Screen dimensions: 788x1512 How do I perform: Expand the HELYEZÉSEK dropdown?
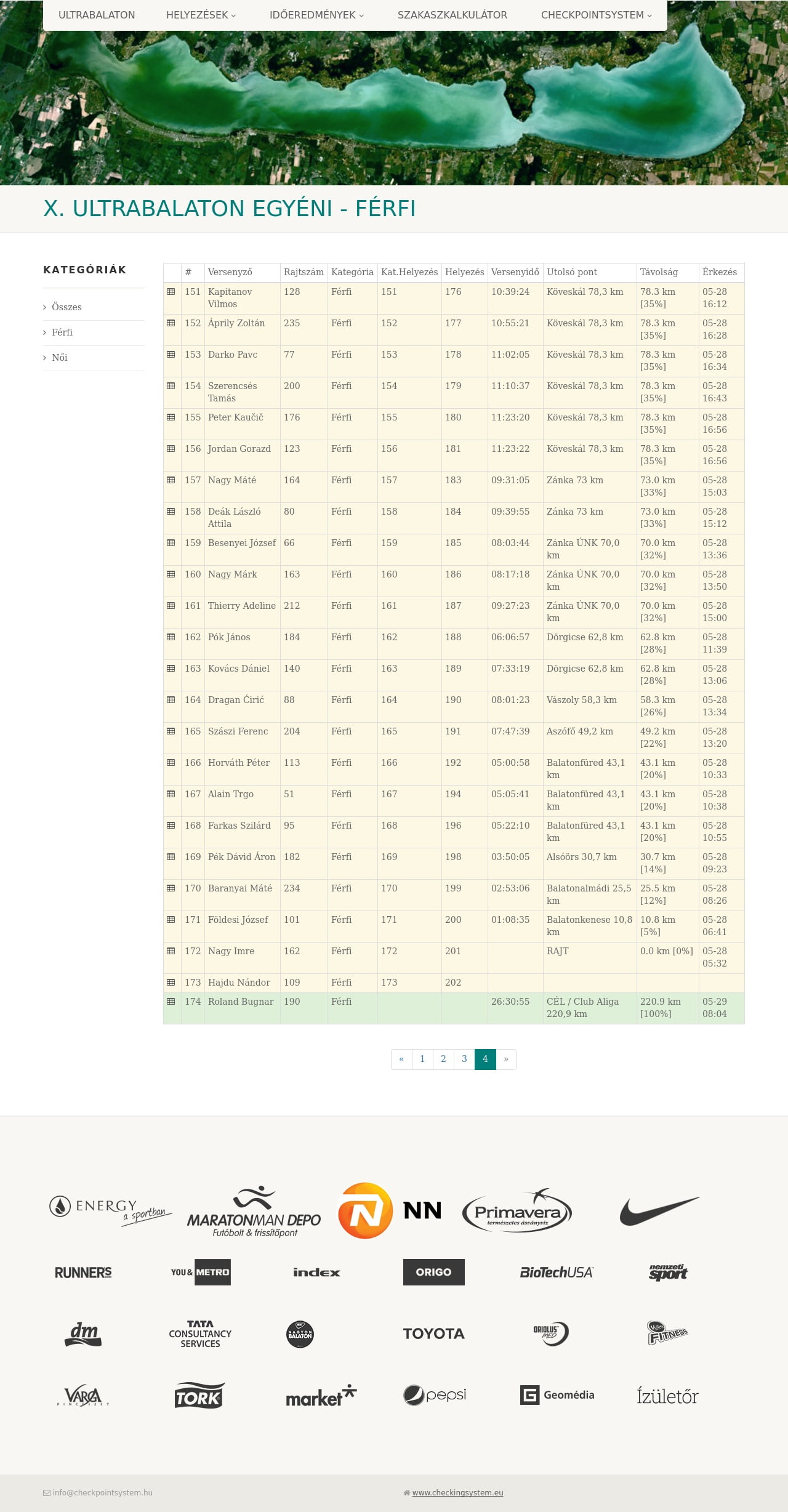[201, 15]
